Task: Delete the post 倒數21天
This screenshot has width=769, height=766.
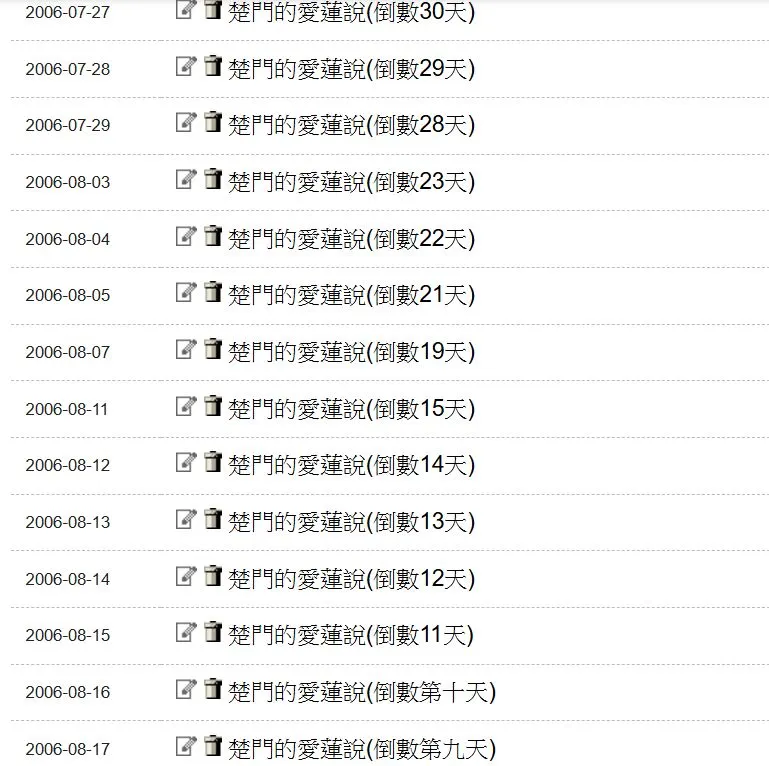Action: (x=212, y=292)
